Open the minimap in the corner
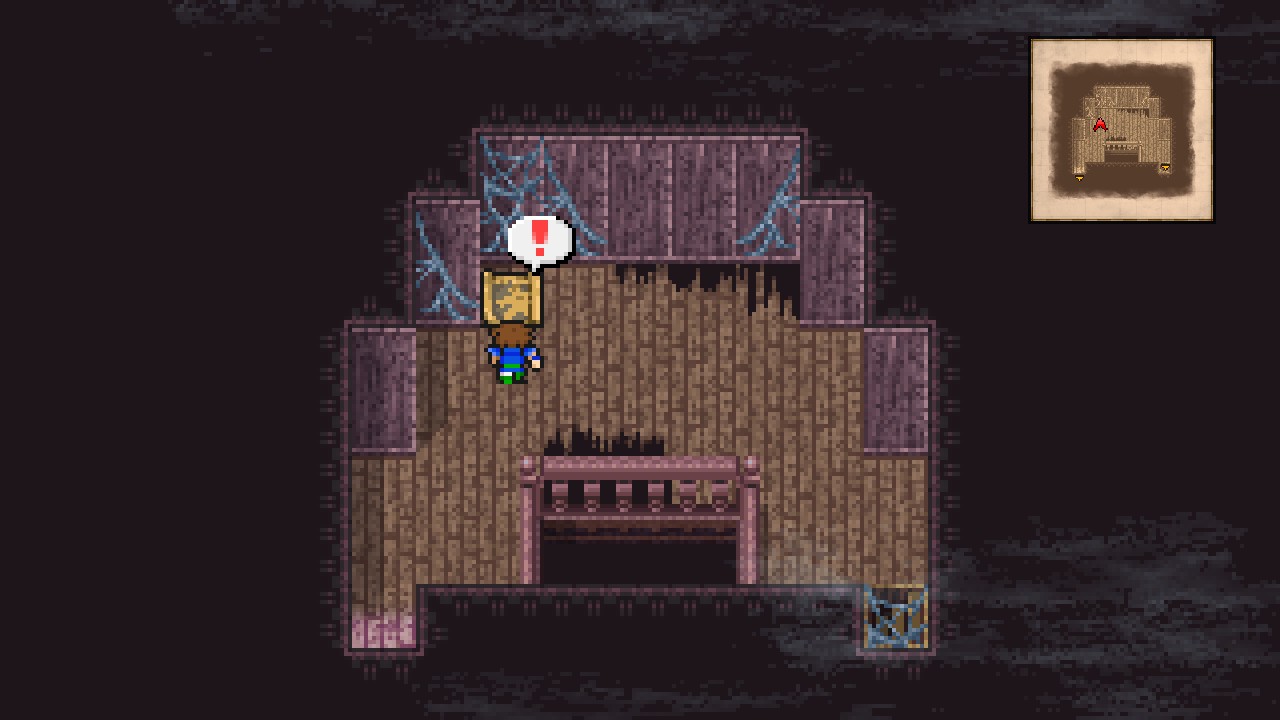This screenshot has height=720, width=1280. pos(1121,130)
